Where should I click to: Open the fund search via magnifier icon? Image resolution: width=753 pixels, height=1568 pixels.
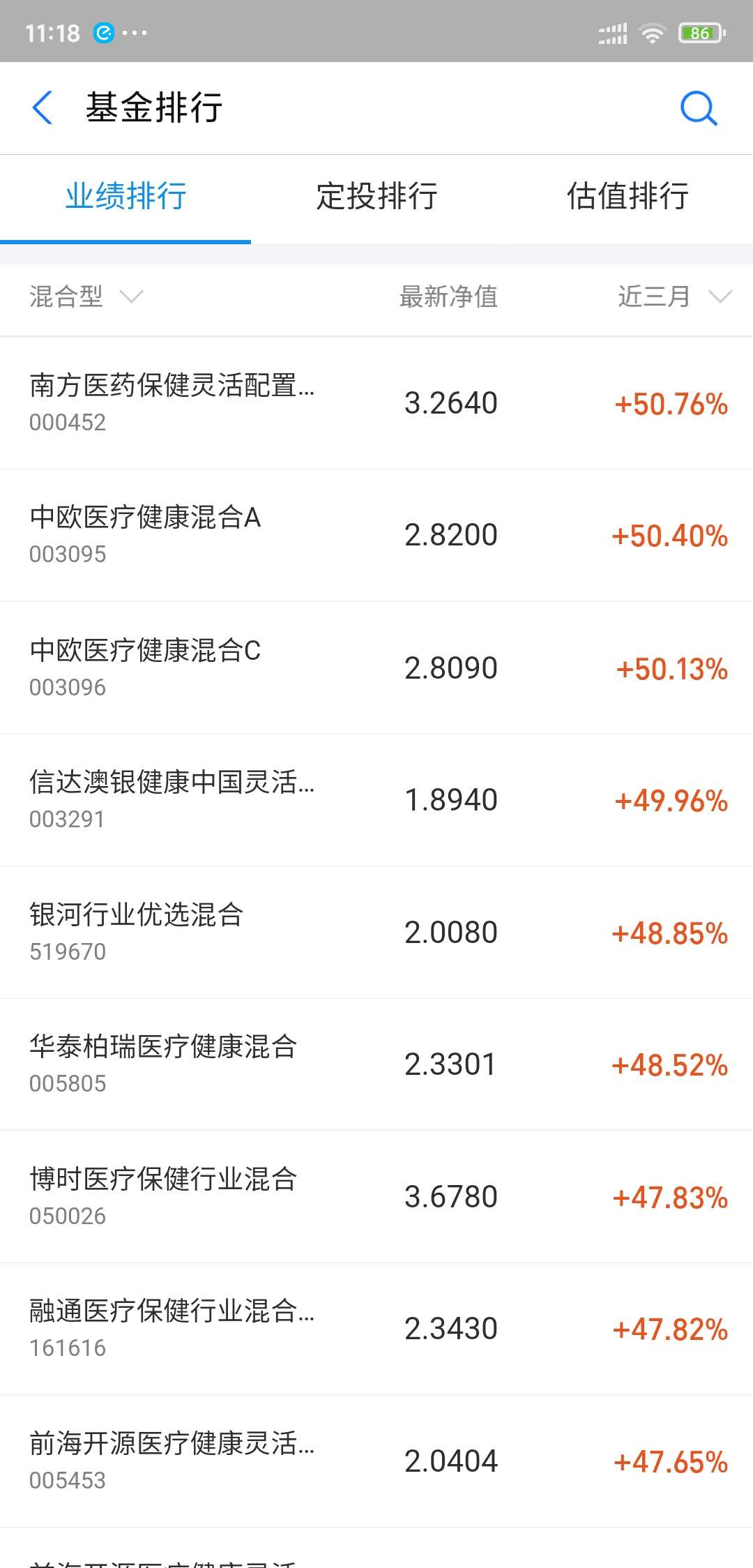pos(699,108)
